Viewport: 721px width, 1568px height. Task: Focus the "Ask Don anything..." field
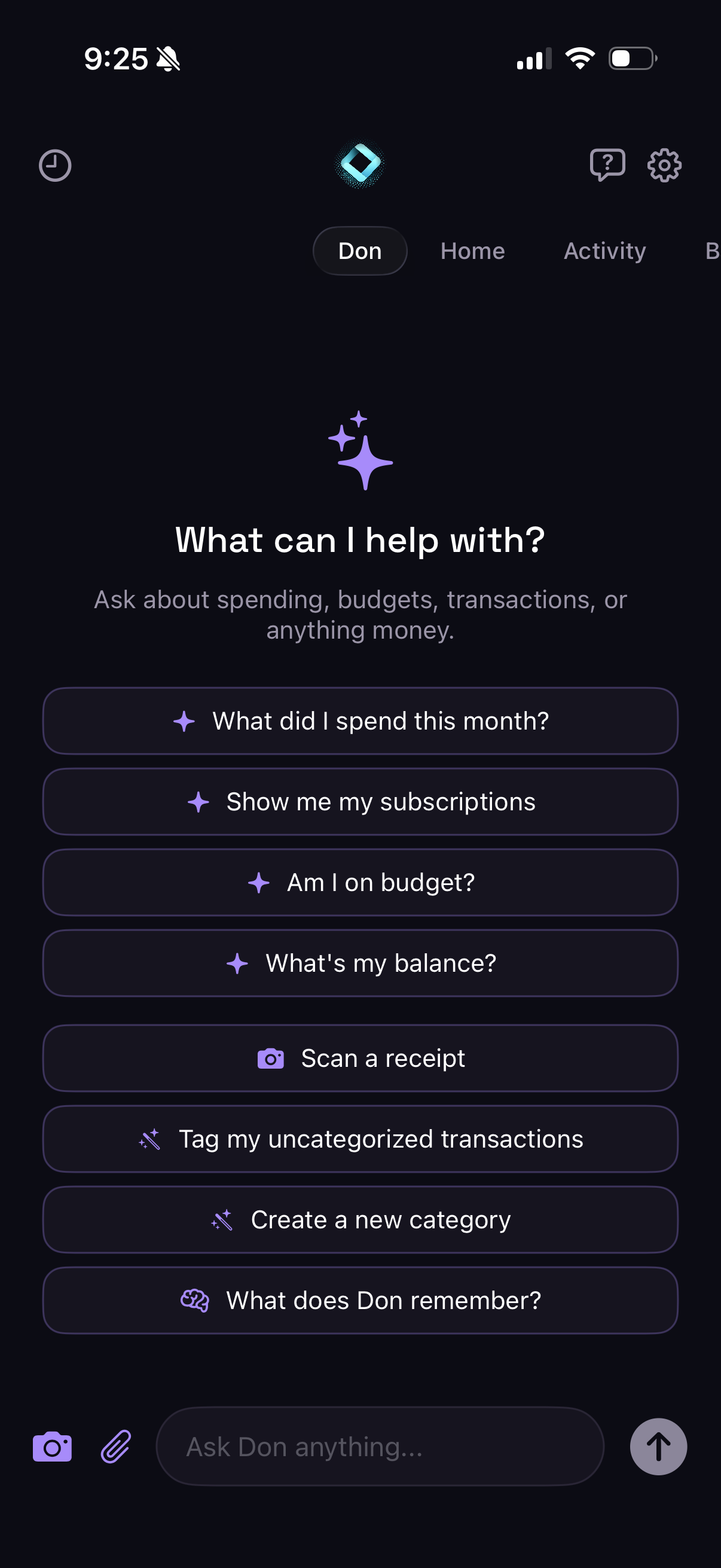[x=380, y=1447]
